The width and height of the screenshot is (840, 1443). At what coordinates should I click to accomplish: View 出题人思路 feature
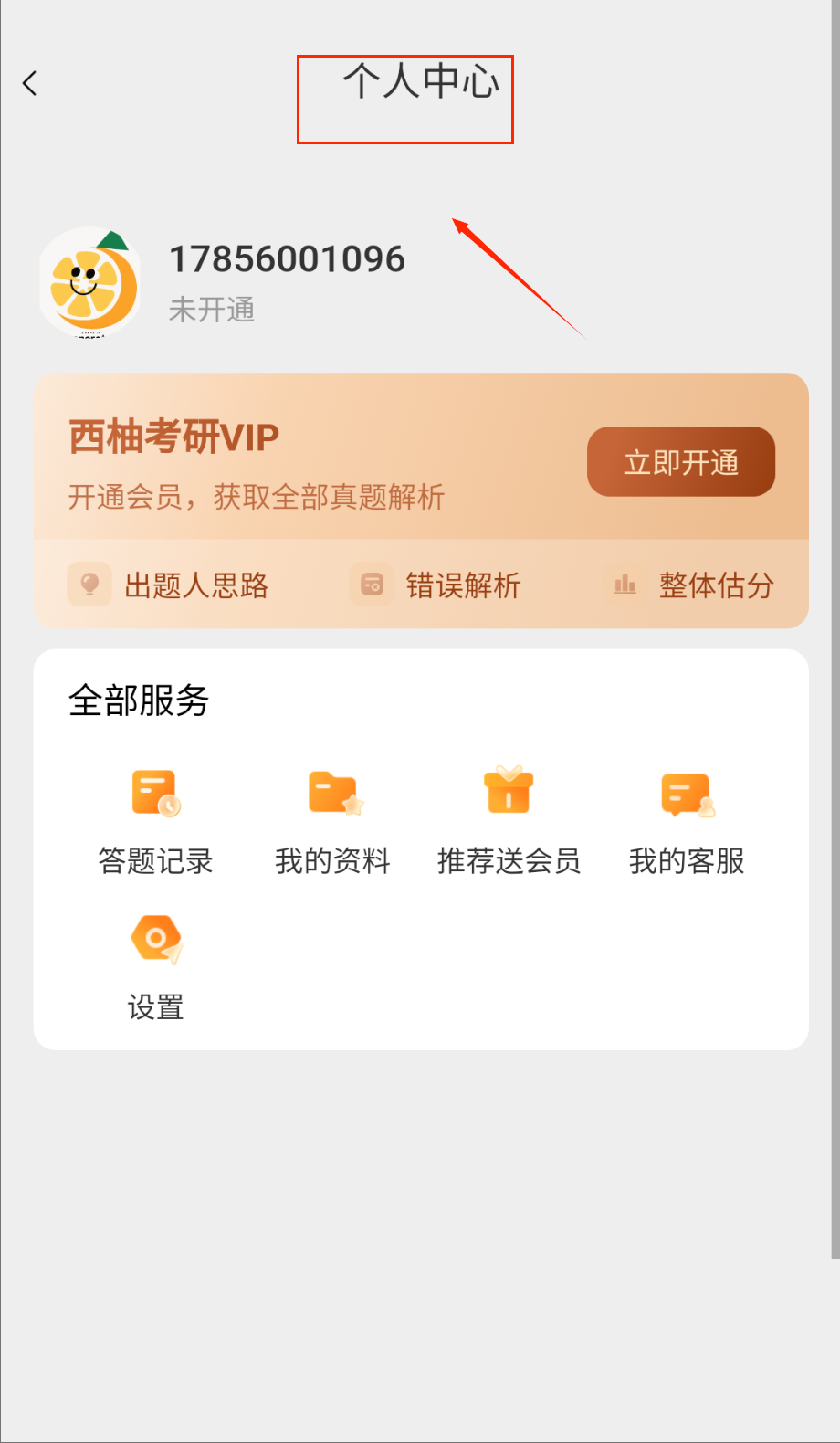tap(170, 585)
